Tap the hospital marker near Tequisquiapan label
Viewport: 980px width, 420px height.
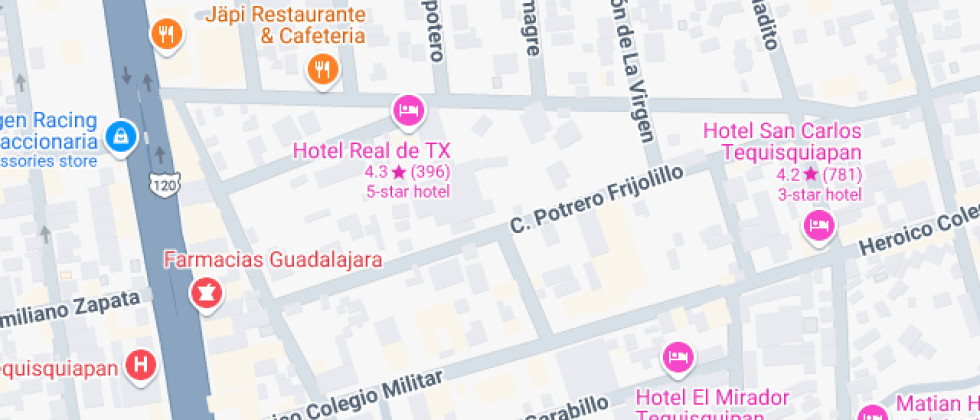point(143,363)
